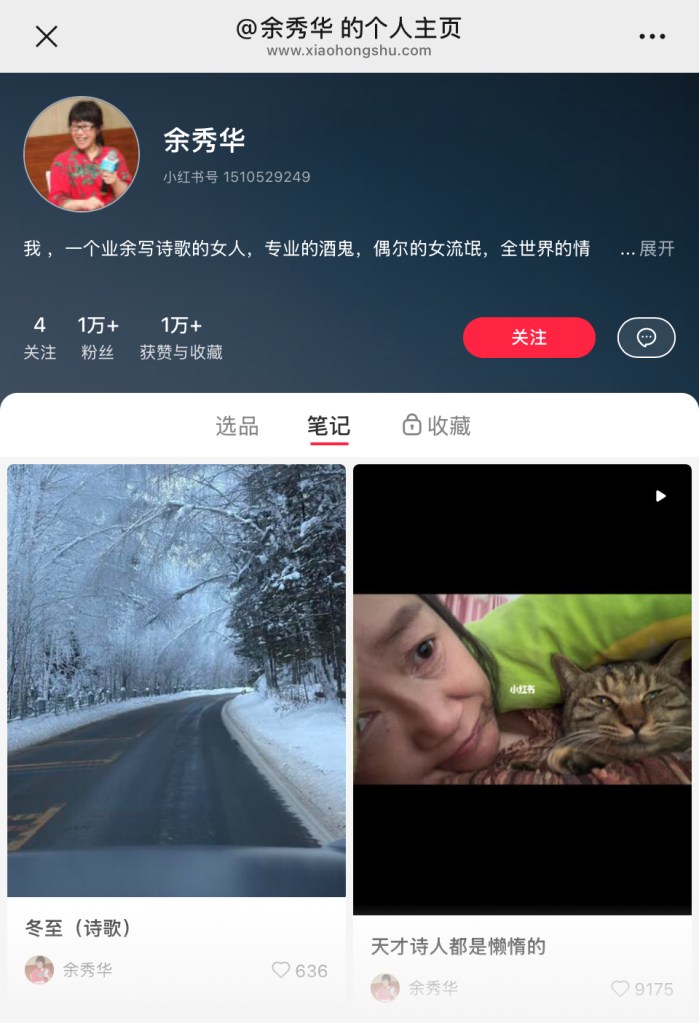Open the 冬至（诗歌）snowy road note

click(176, 680)
